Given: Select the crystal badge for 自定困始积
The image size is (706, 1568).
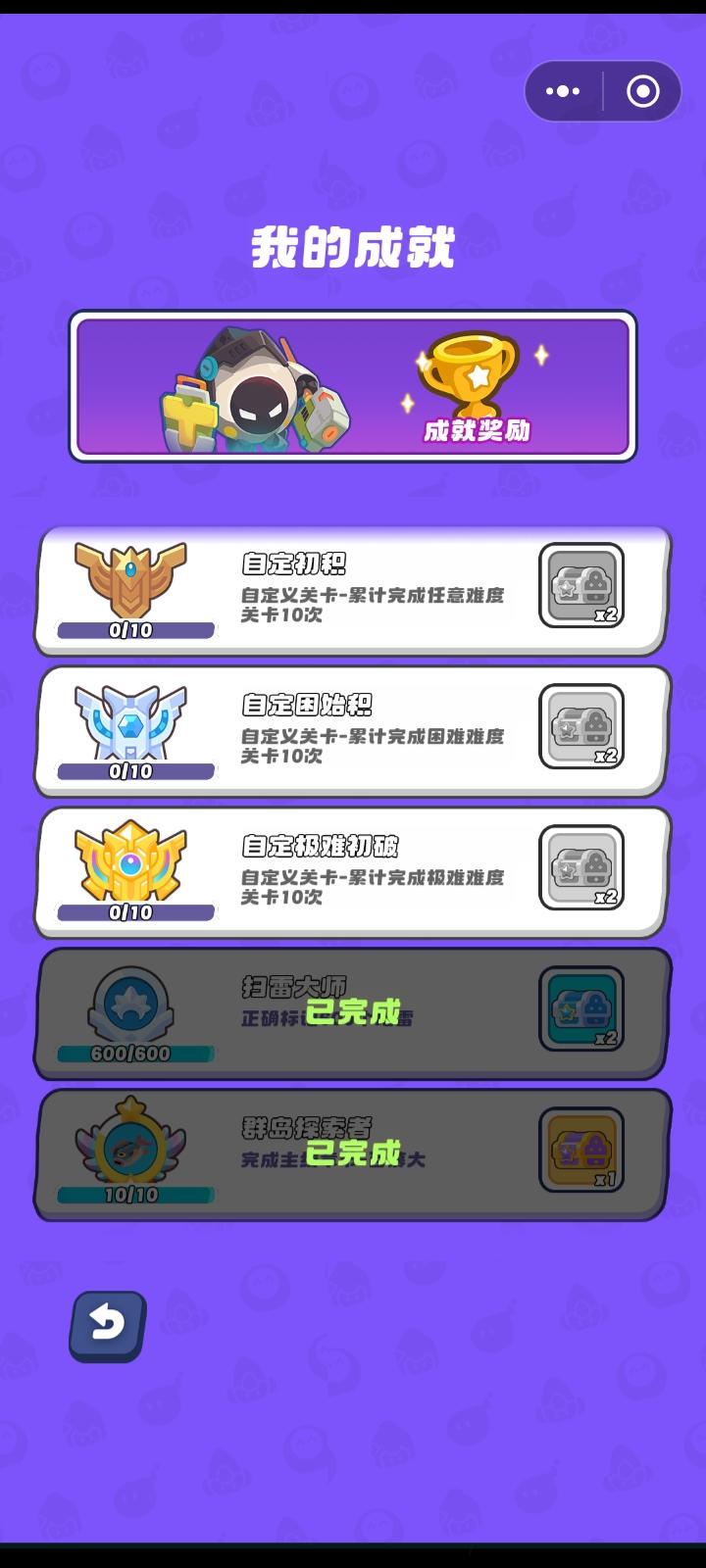Looking at the screenshot, I should (132, 723).
